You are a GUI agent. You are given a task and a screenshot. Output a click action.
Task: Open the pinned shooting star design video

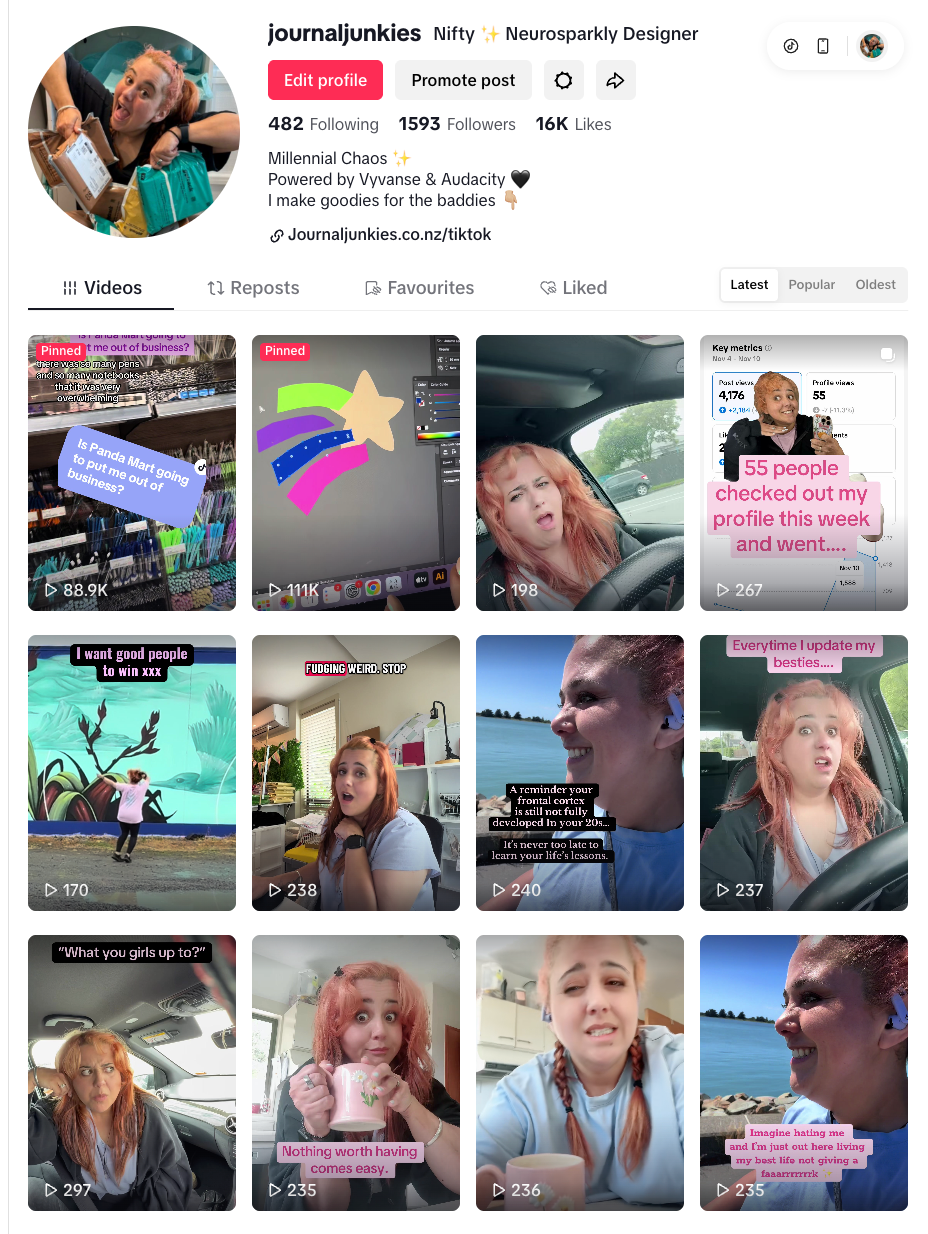click(x=355, y=472)
